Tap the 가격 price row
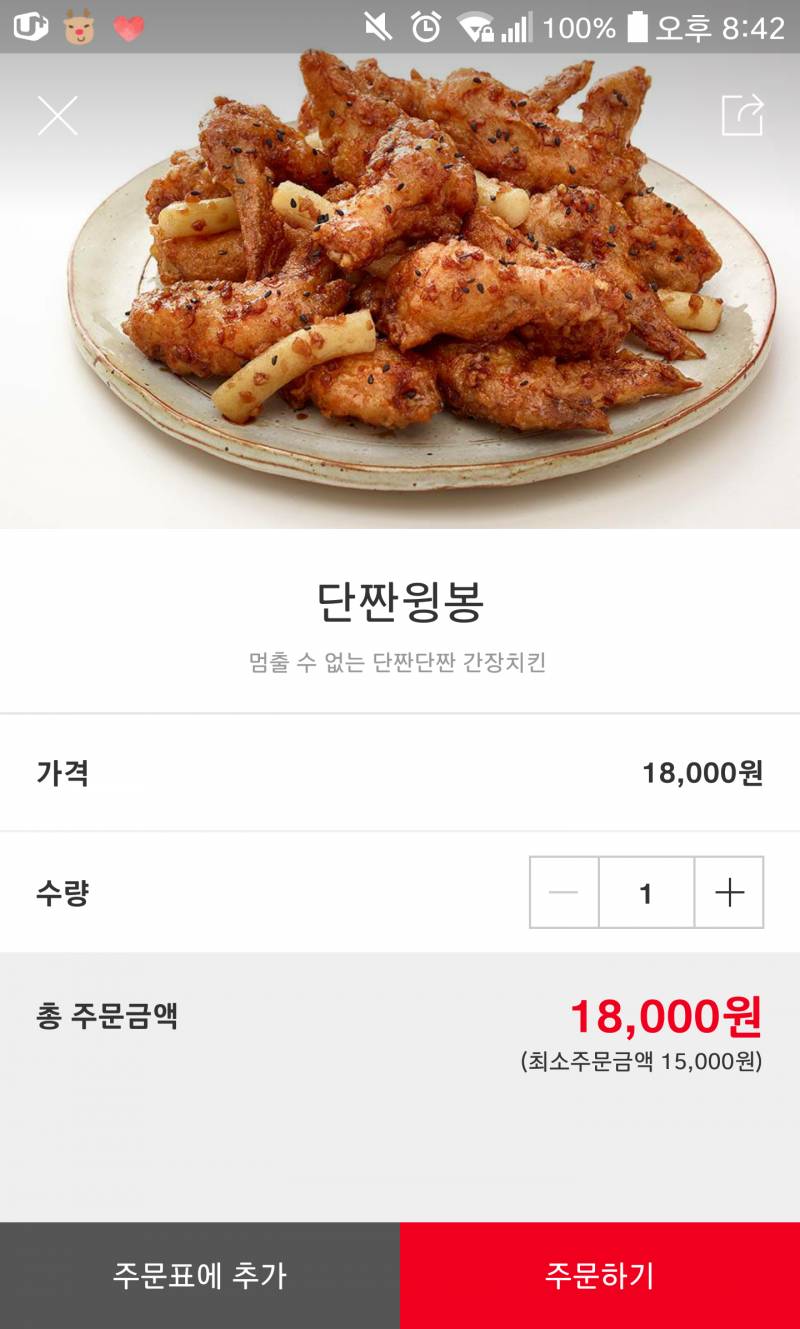This screenshot has width=800, height=1329. (400, 772)
